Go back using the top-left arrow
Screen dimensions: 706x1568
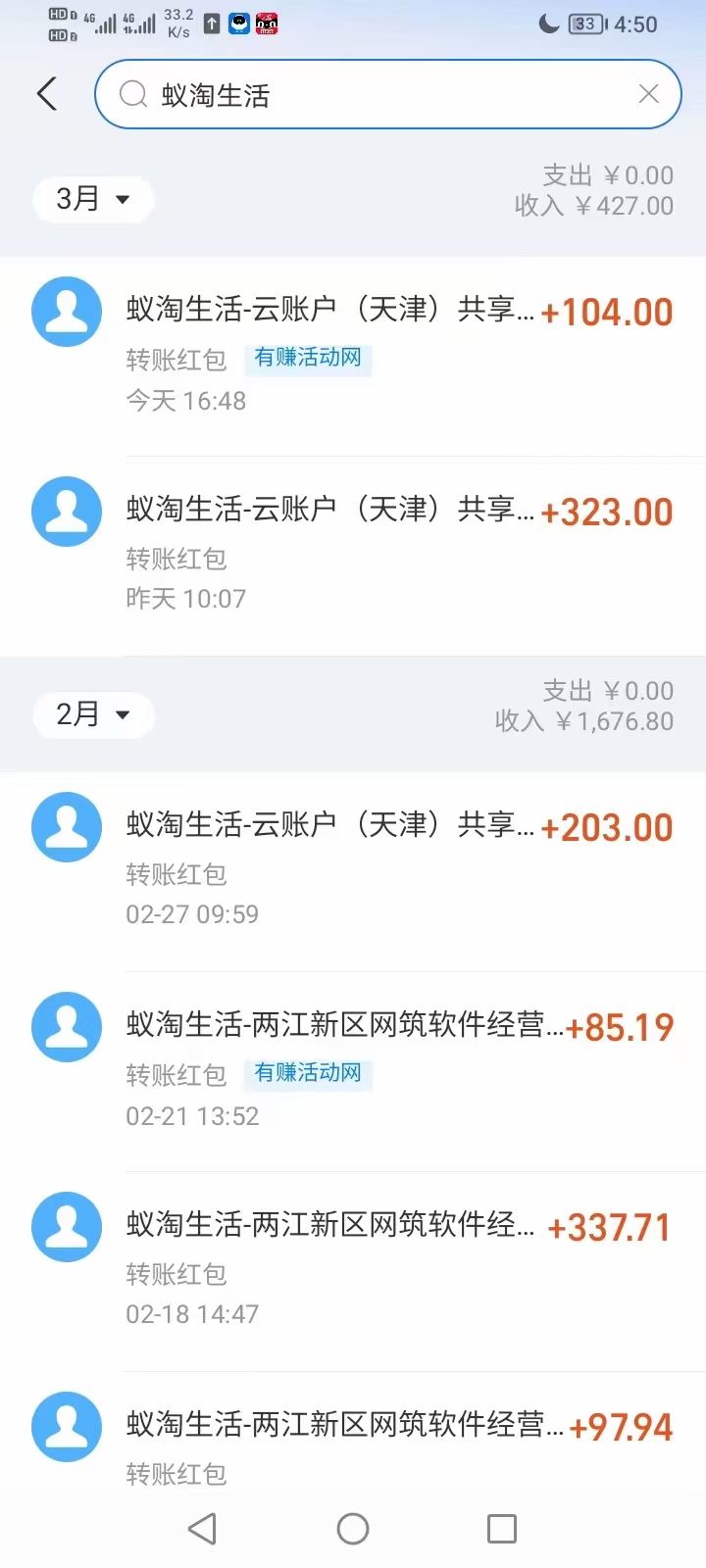point(47,94)
